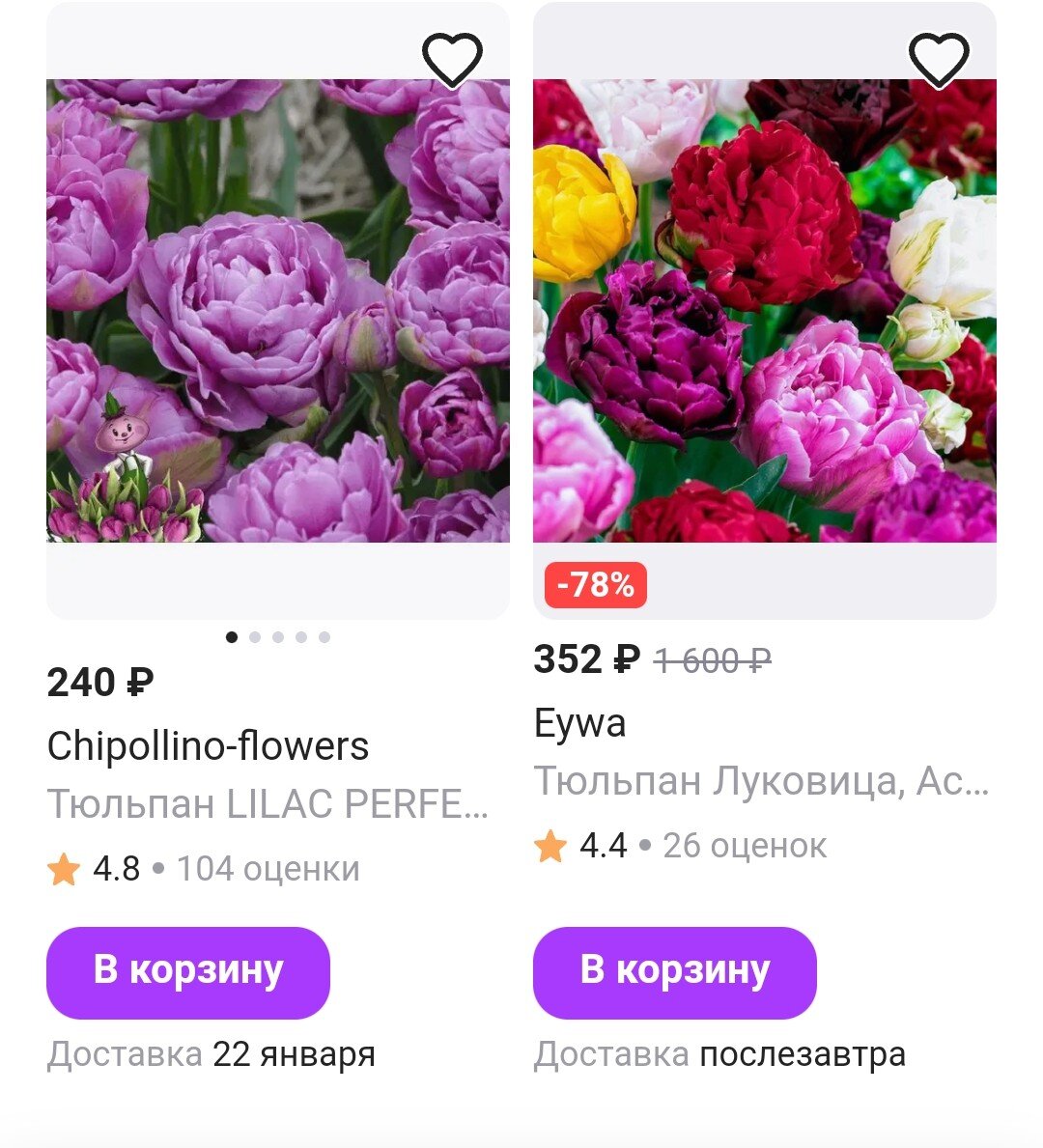Click the star rating icon for Chipollino-flowers
This screenshot has height=1148, width=1043.
click(x=64, y=868)
